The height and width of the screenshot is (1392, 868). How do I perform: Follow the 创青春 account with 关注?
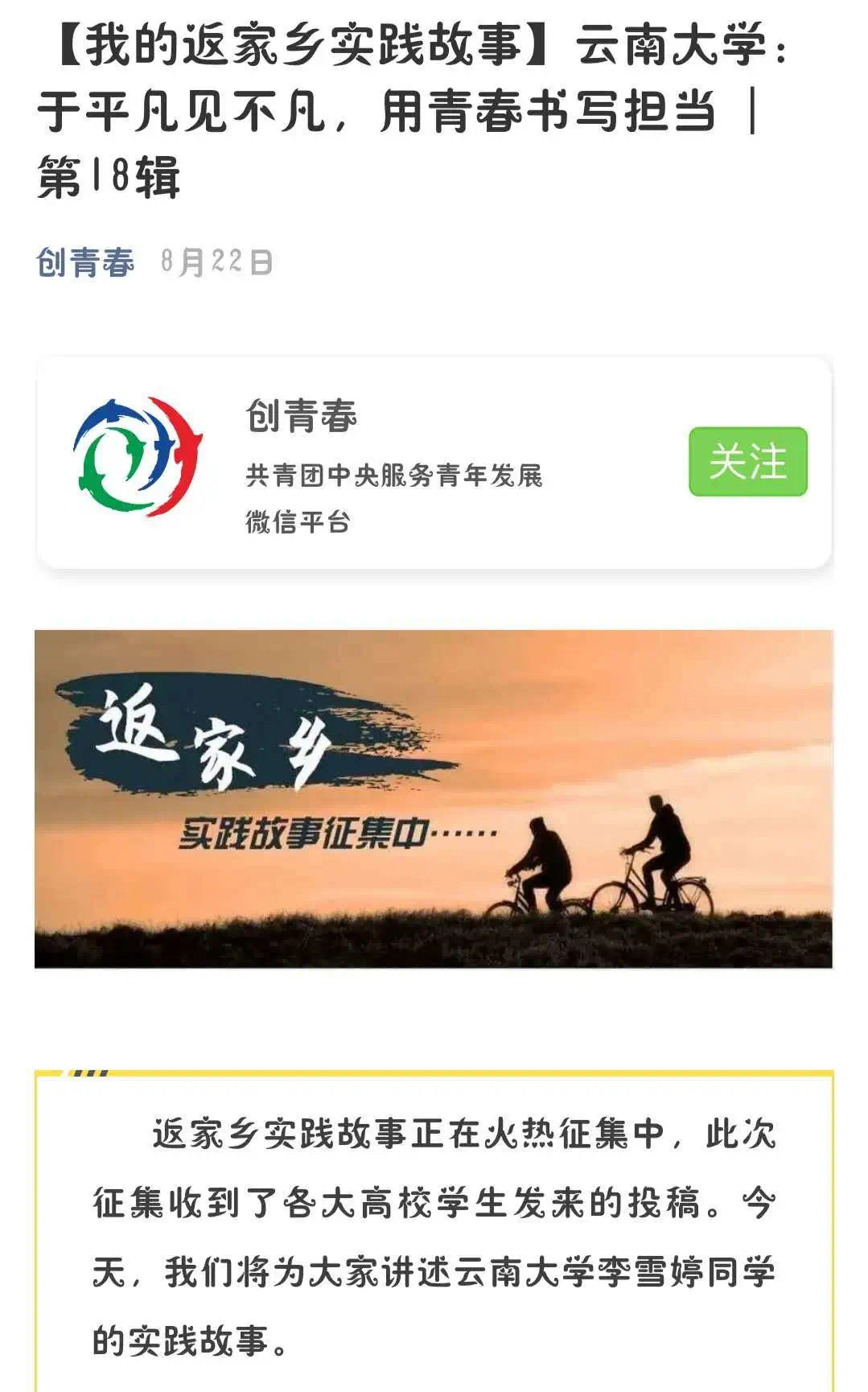(747, 461)
